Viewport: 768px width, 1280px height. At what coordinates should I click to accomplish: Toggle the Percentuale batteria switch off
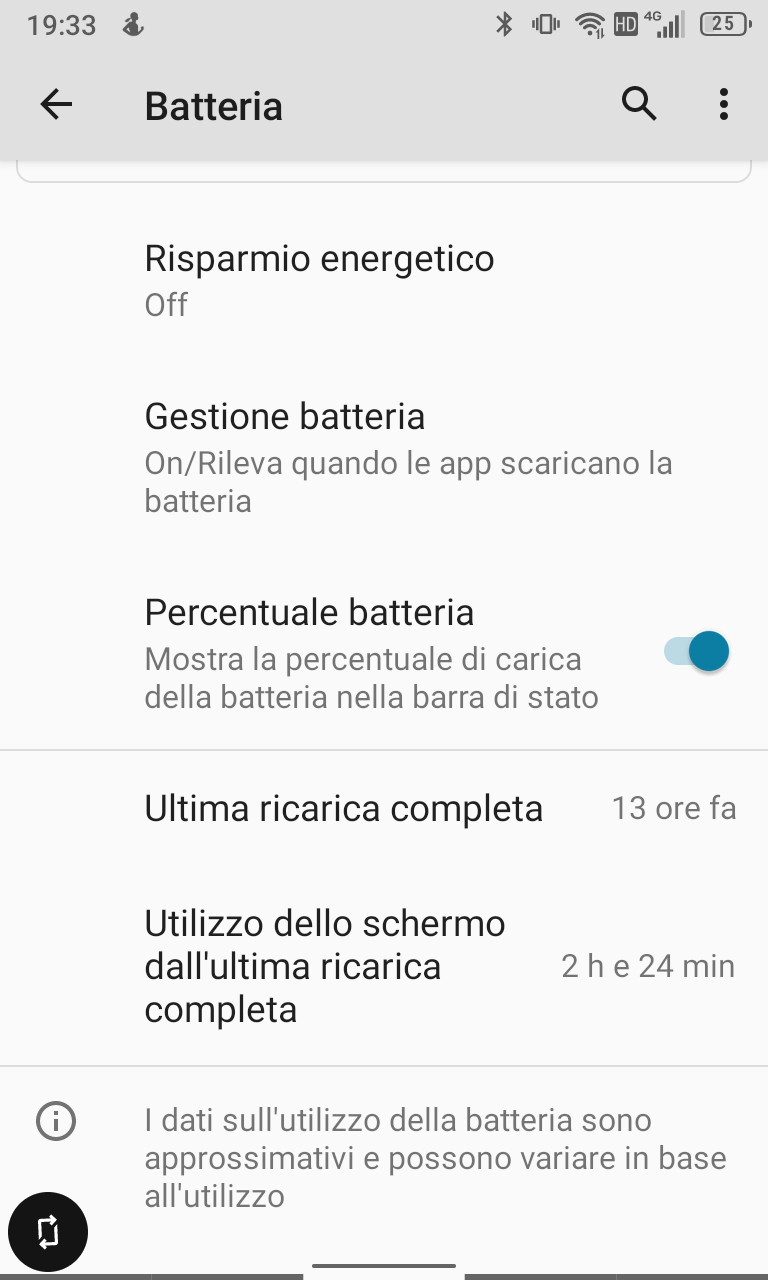[x=696, y=652]
